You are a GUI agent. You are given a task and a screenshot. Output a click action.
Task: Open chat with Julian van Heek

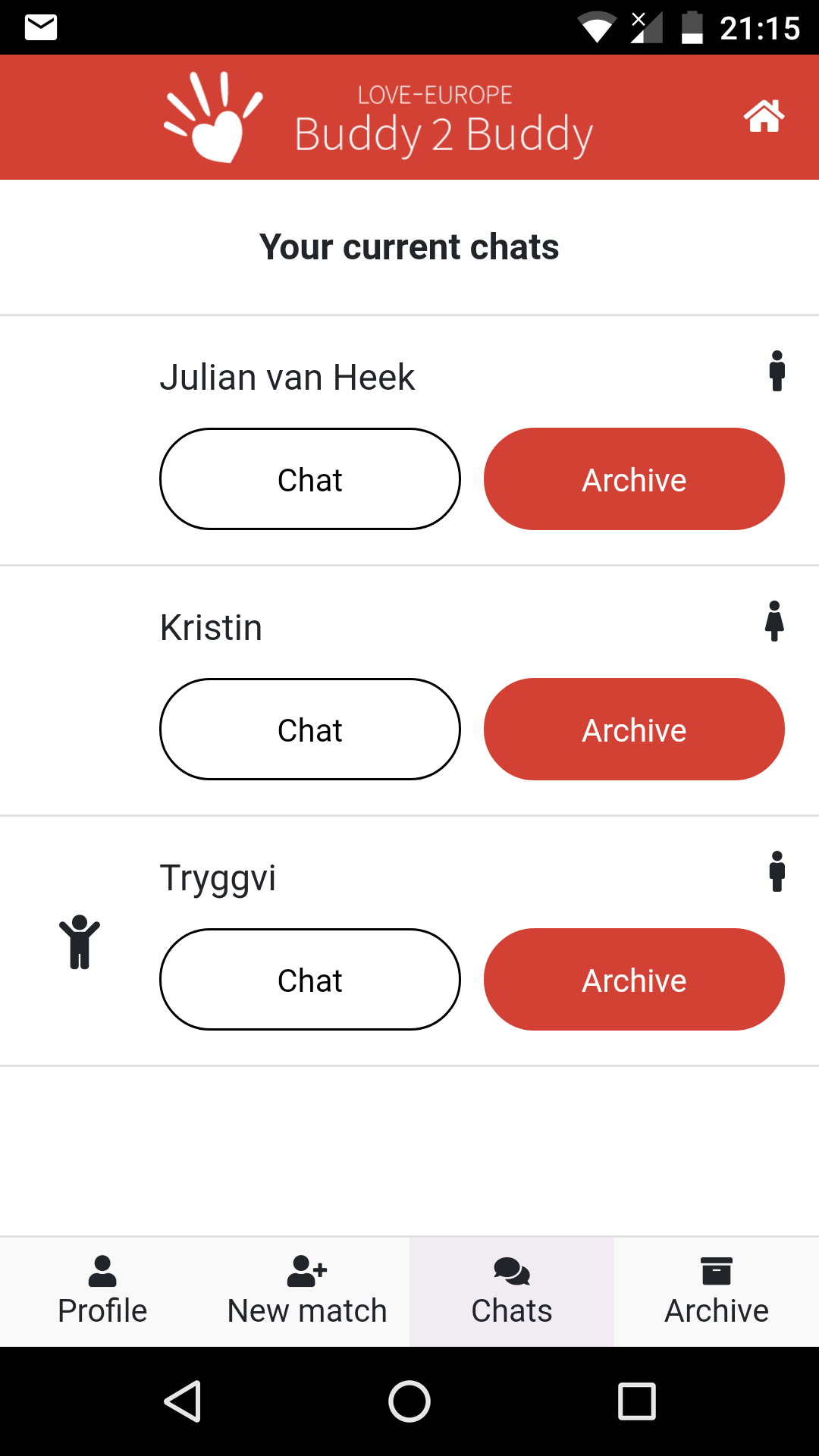click(x=309, y=479)
